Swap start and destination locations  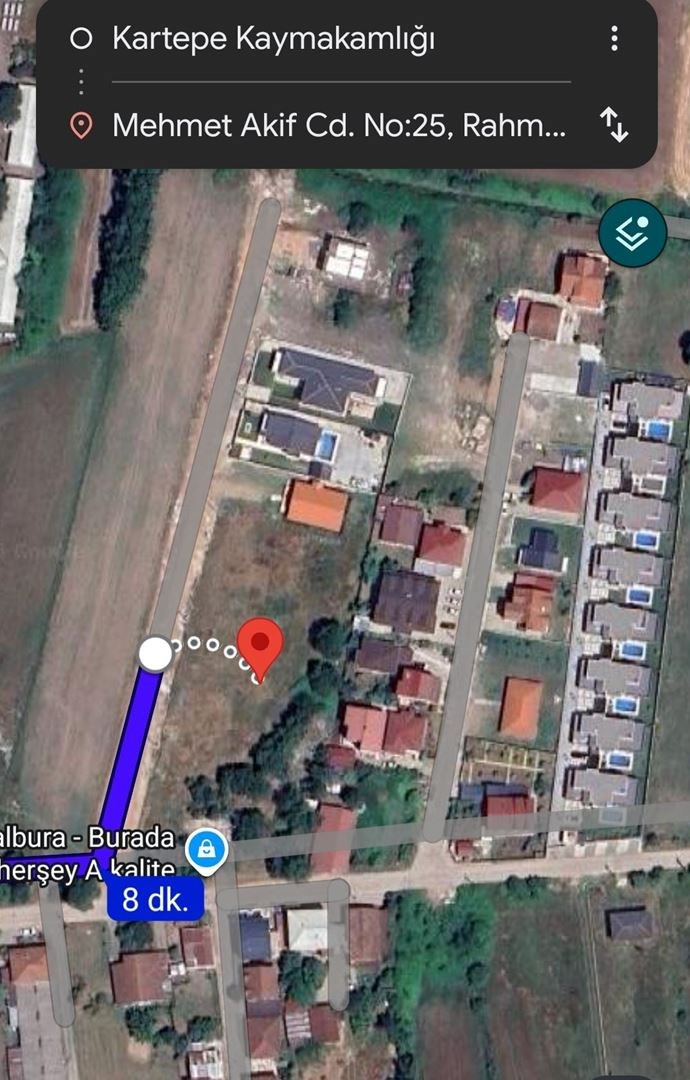pyautogui.click(x=613, y=125)
